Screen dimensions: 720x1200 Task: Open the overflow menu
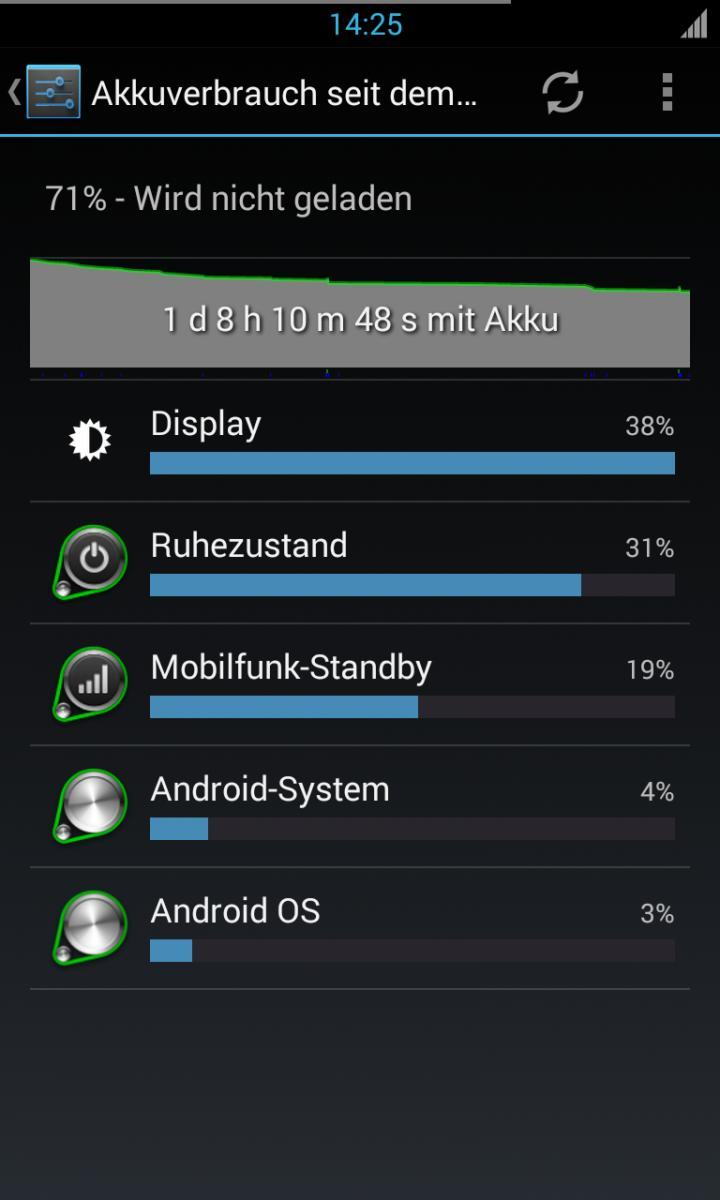pos(667,93)
